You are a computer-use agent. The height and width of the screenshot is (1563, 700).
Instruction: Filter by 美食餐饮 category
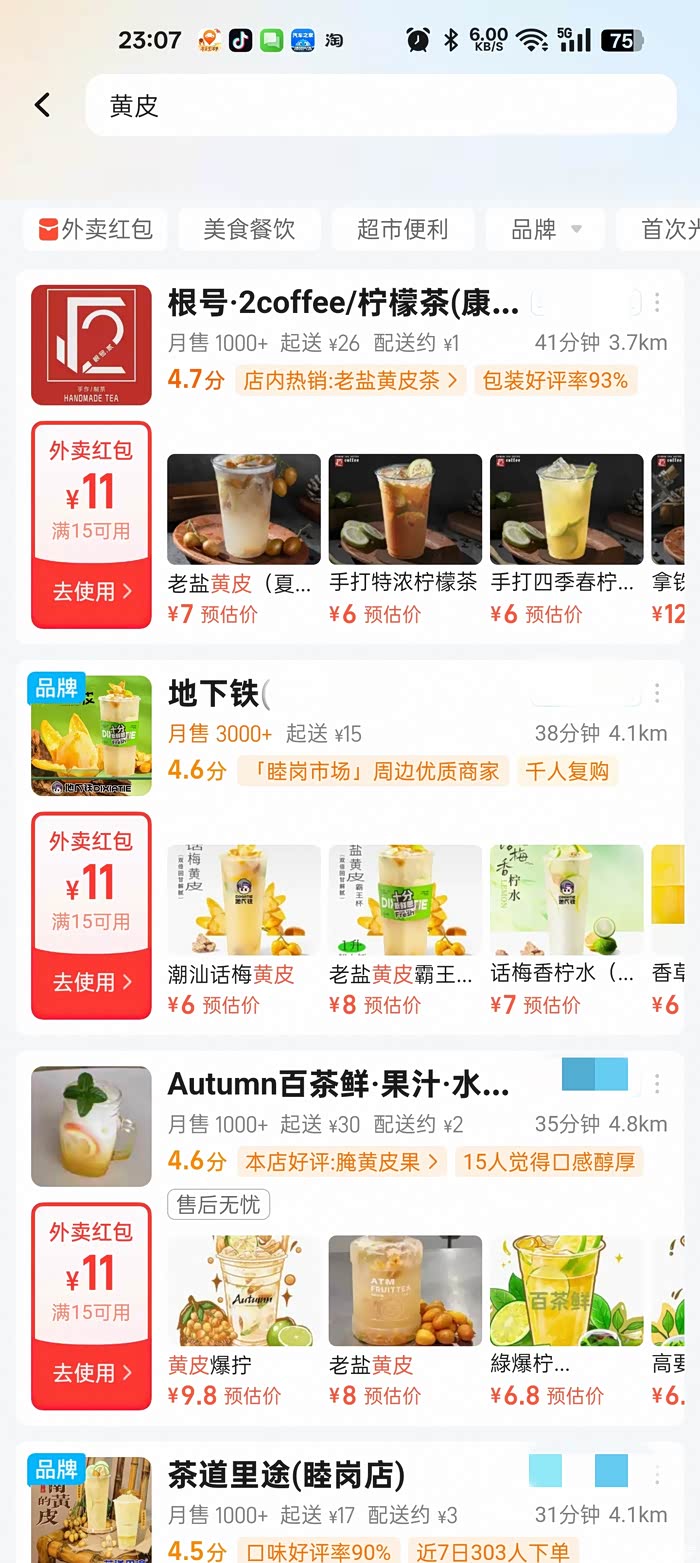[249, 229]
